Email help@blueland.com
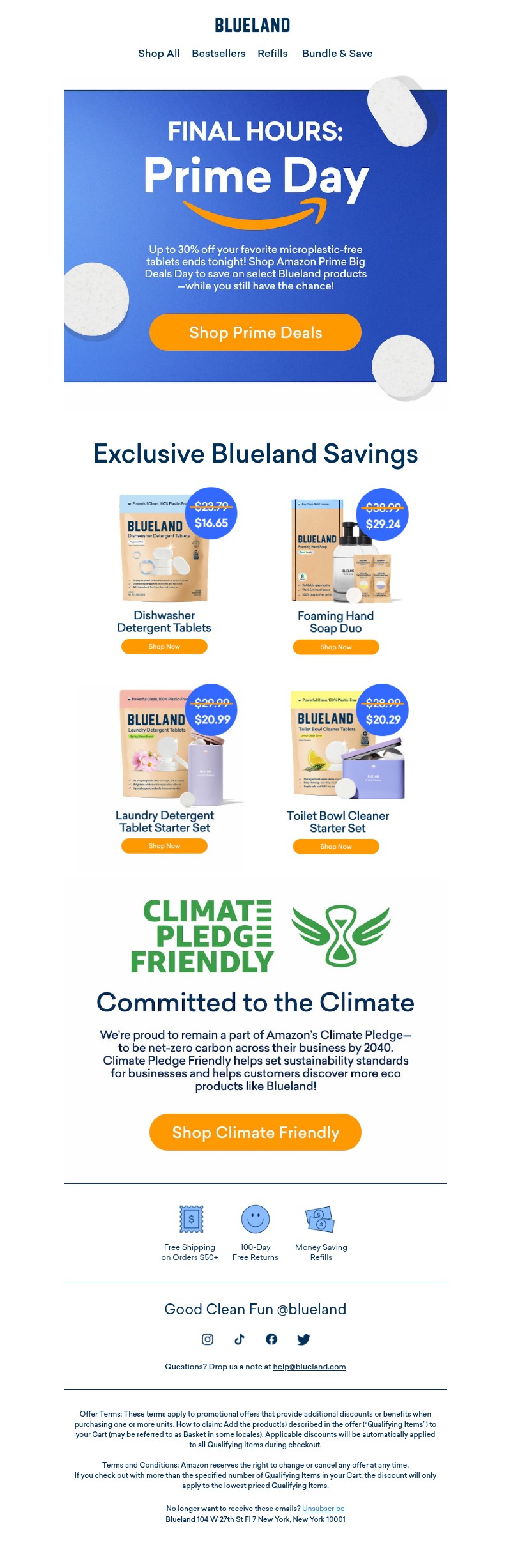This screenshot has height=1568, width=511. click(x=309, y=1367)
